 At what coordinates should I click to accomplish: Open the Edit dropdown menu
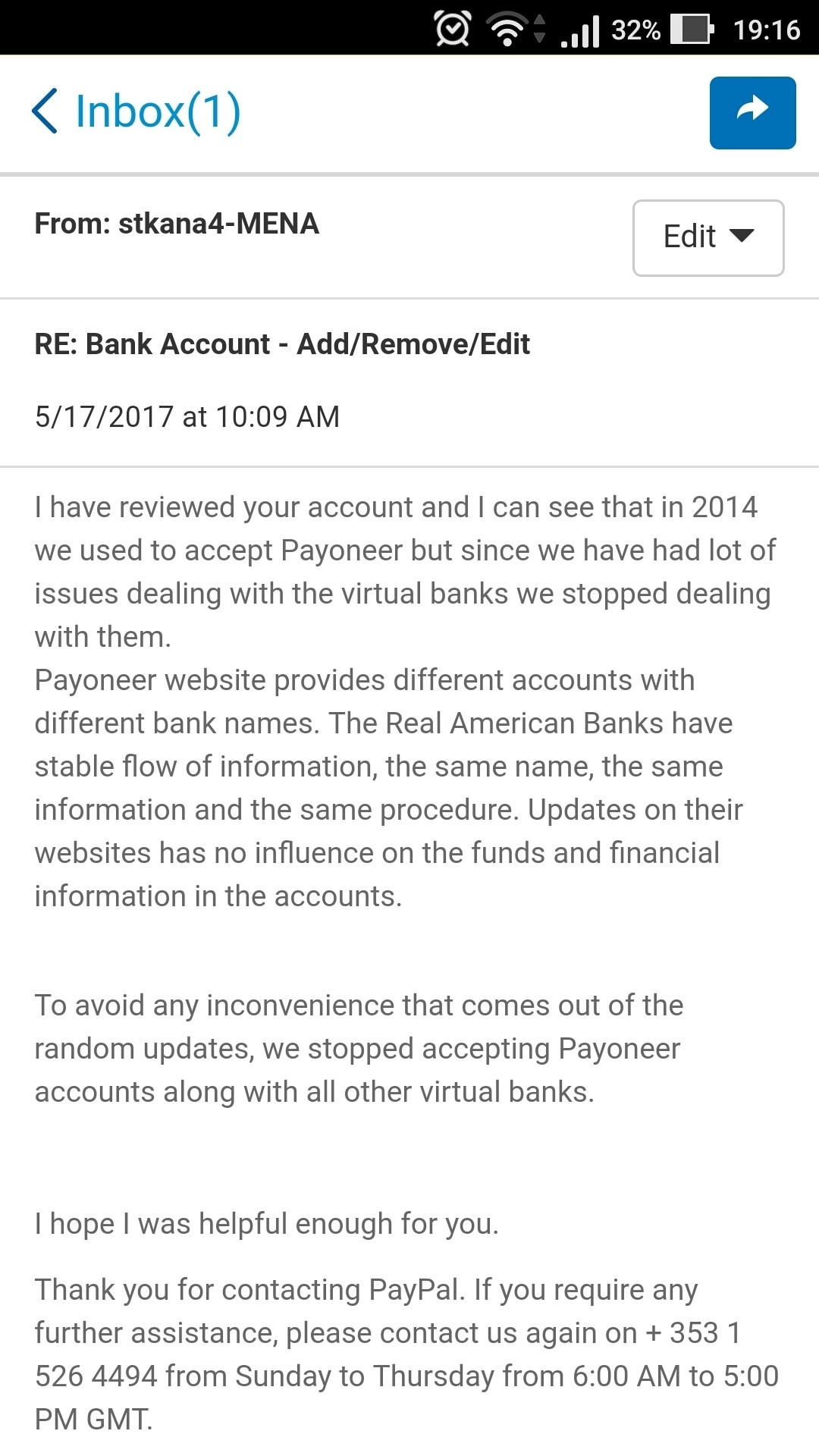(x=708, y=237)
